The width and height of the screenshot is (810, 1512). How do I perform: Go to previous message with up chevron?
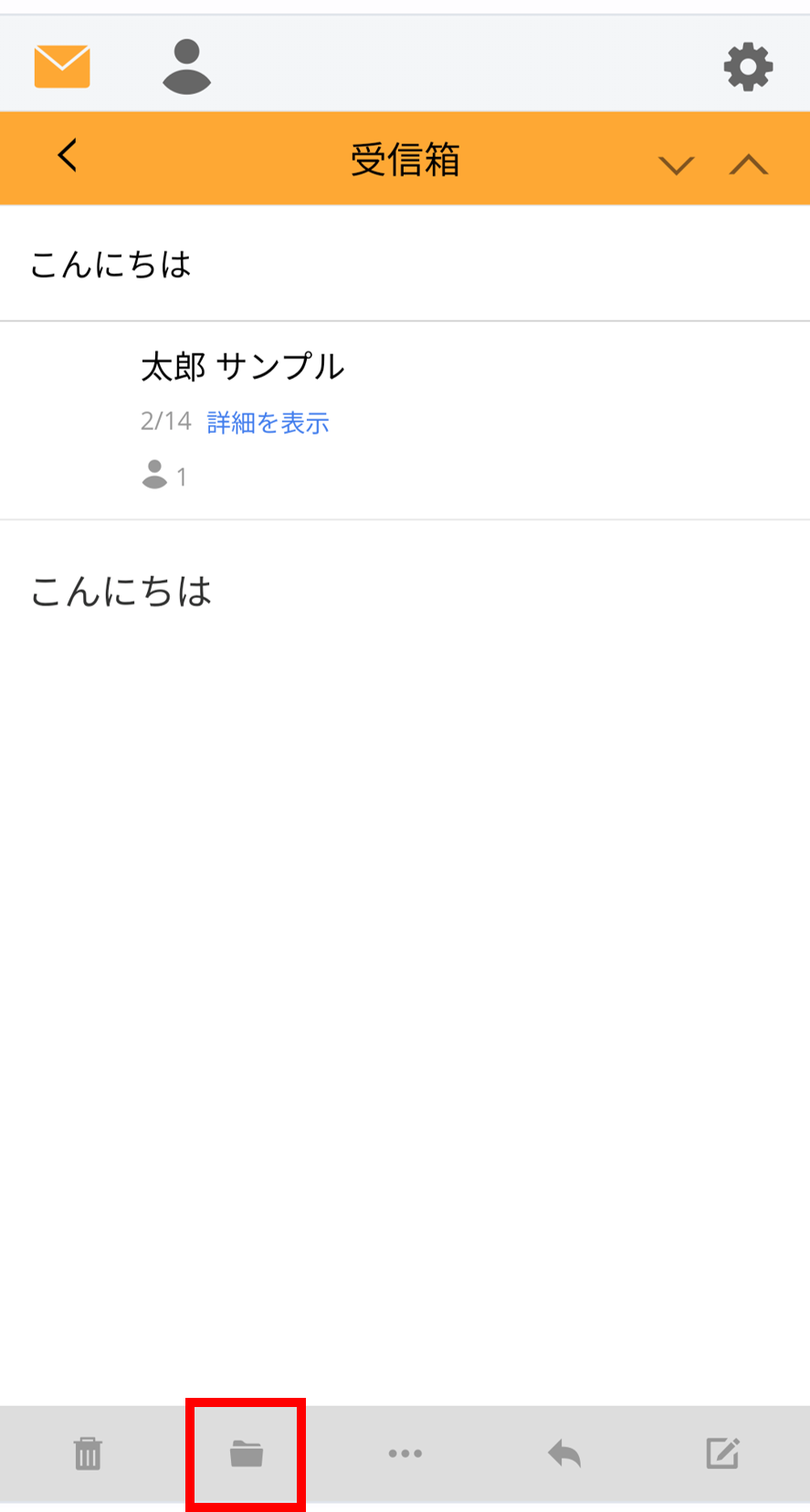tap(749, 164)
